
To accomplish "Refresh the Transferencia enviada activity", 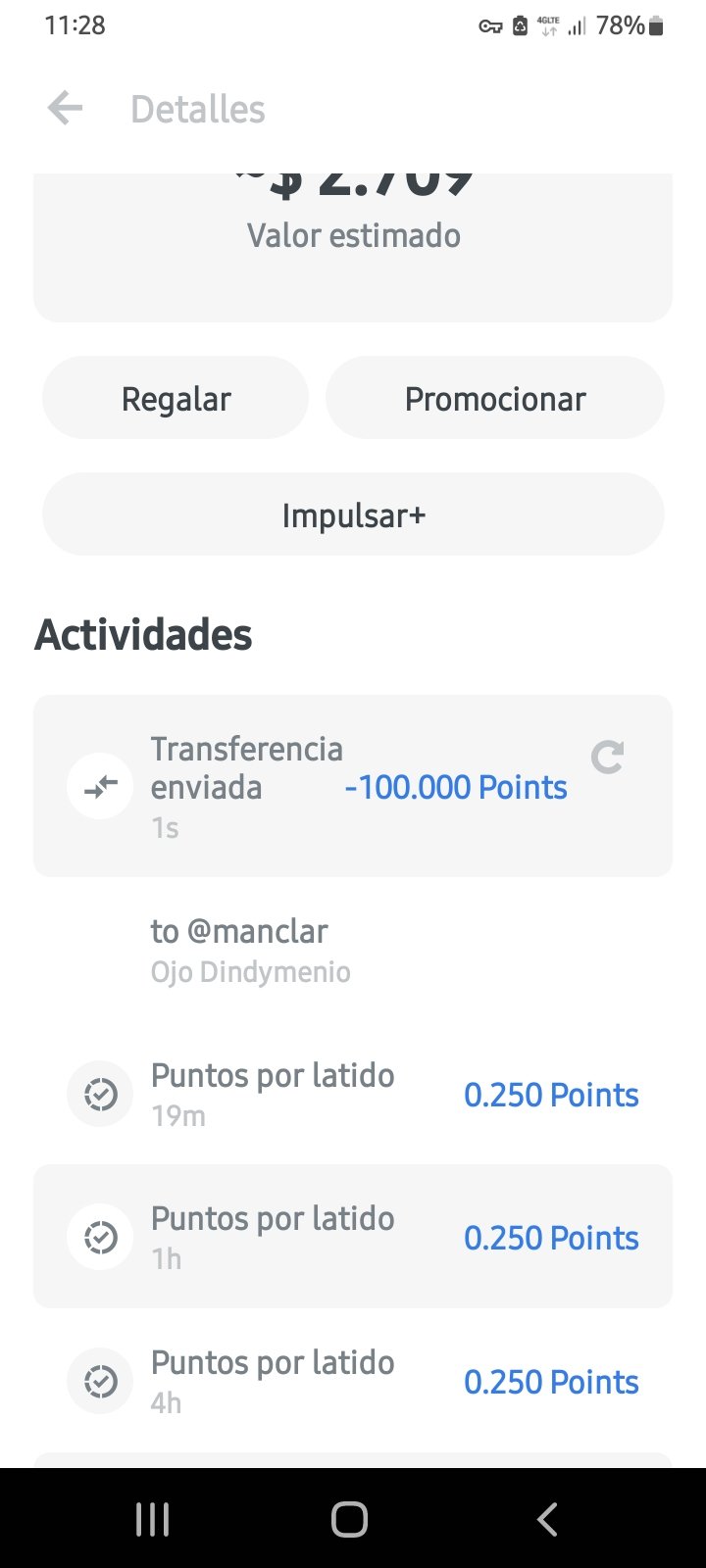I will [x=608, y=757].
